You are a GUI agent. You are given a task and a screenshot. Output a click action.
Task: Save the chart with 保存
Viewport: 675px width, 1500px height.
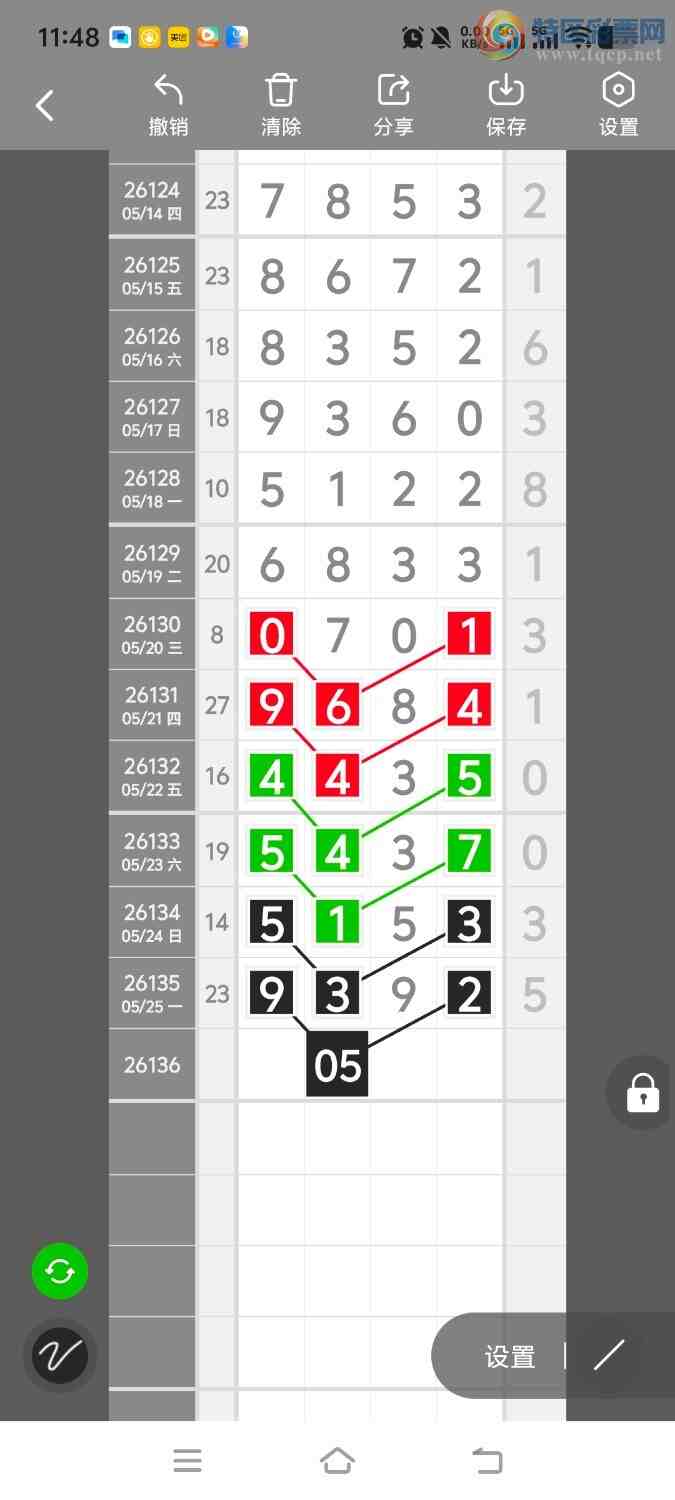pos(506,105)
